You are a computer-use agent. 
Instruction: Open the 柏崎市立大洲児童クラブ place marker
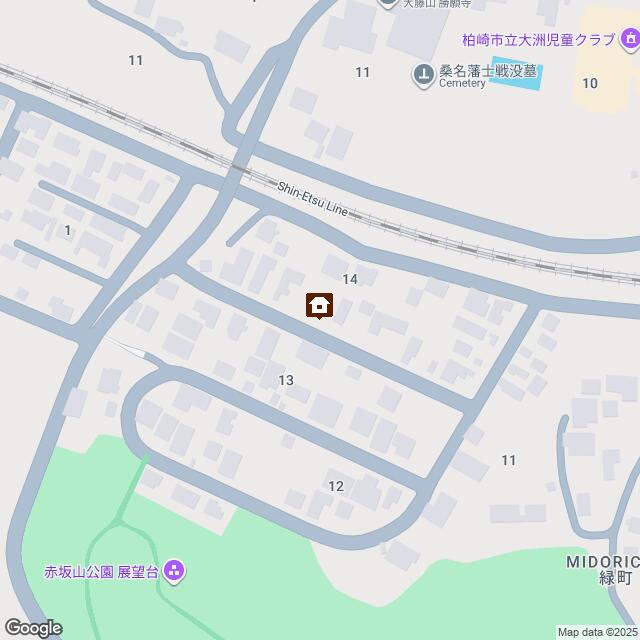click(630, 39)
